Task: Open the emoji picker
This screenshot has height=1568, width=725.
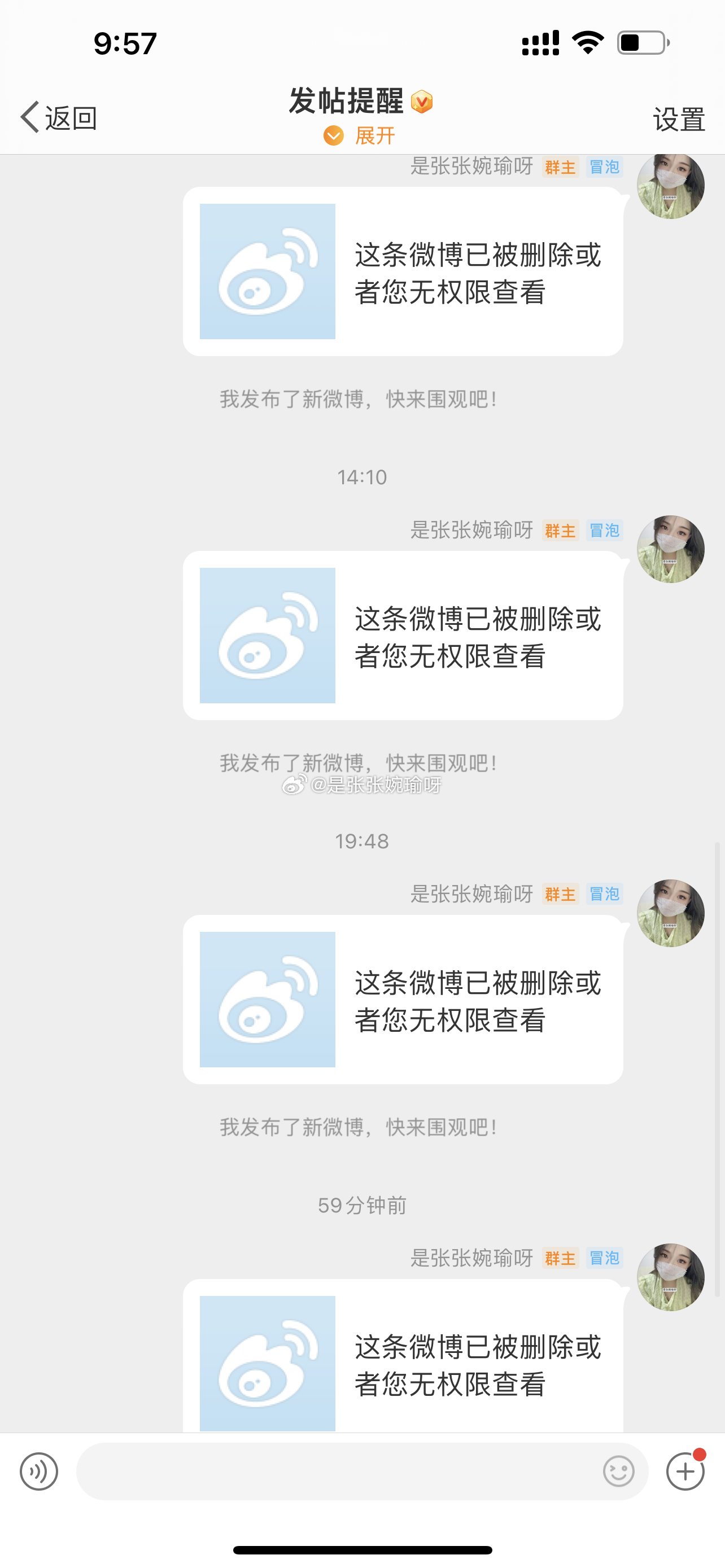Action: (618, 1472)
